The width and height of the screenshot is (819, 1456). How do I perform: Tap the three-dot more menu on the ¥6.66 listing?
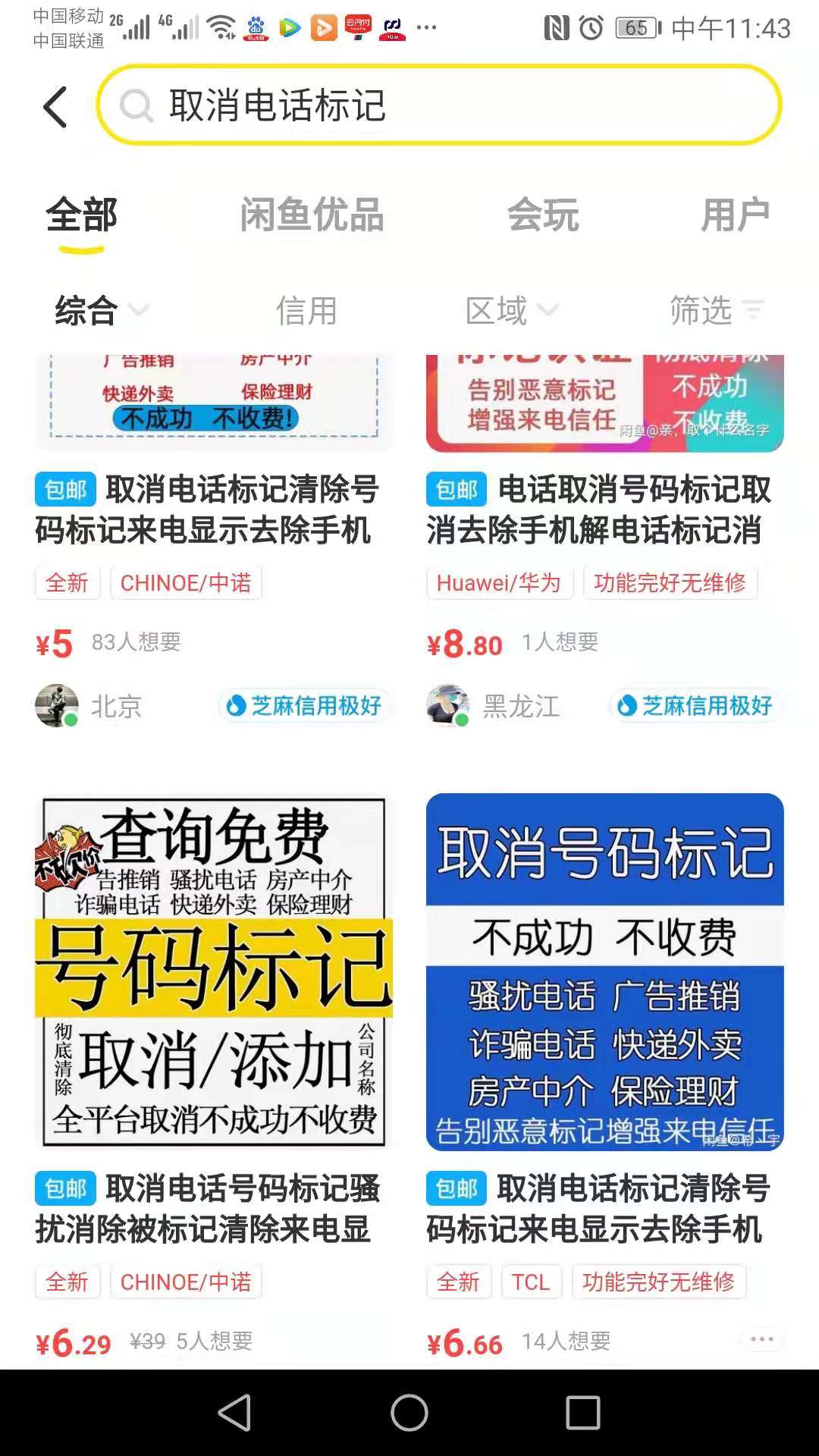click(x=761, y=1339)
